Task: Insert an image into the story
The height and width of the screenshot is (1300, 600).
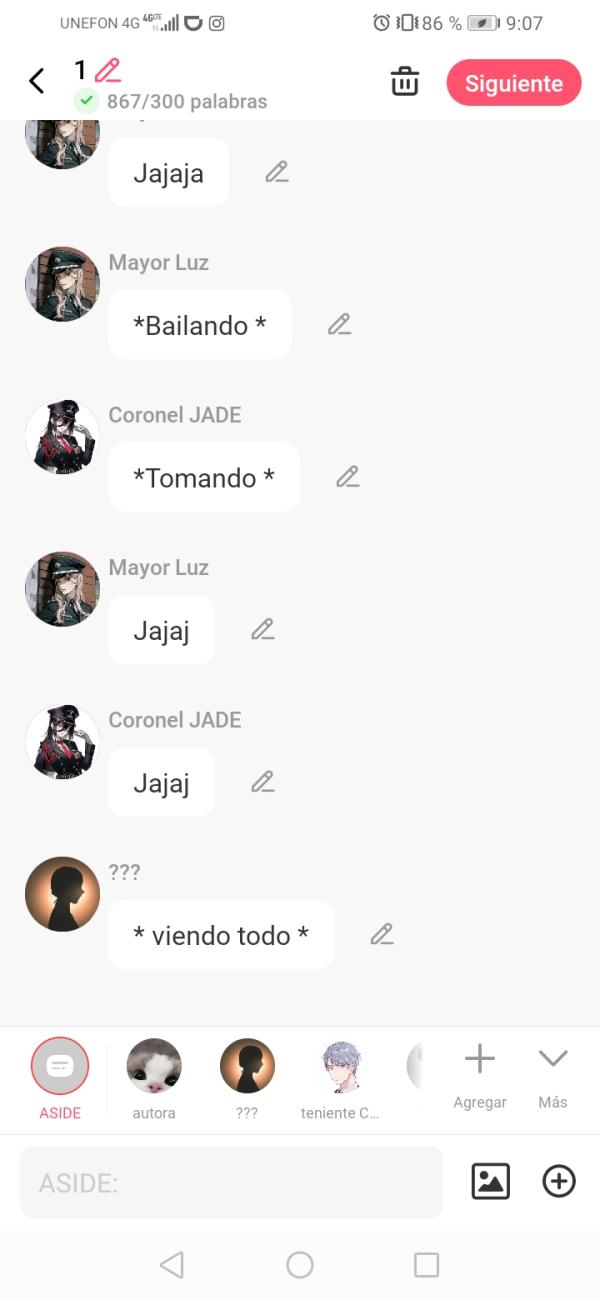Action: [490, 1181]
